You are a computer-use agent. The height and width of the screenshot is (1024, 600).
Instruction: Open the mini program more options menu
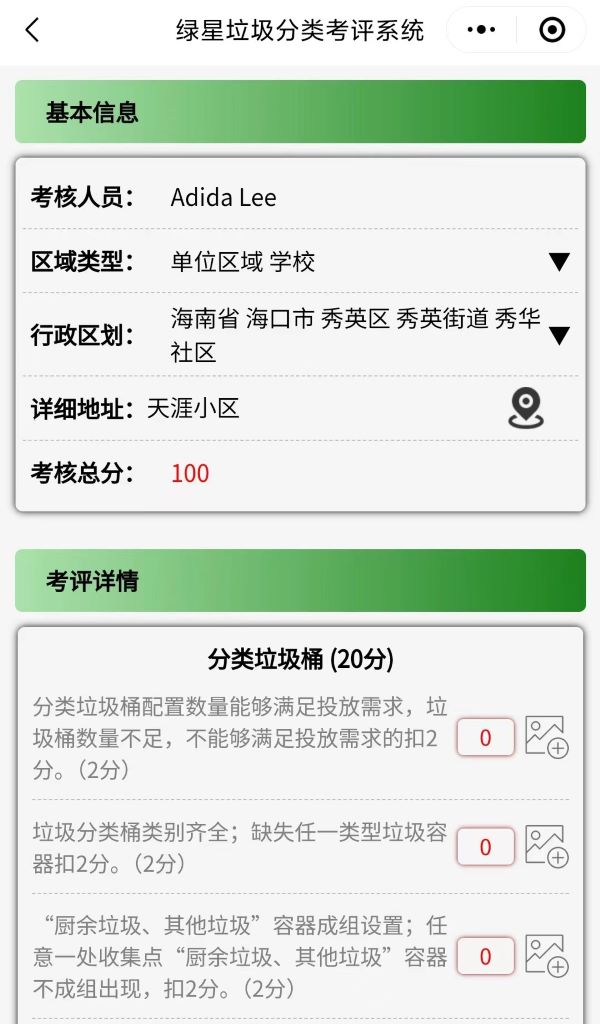coord(481,30)
